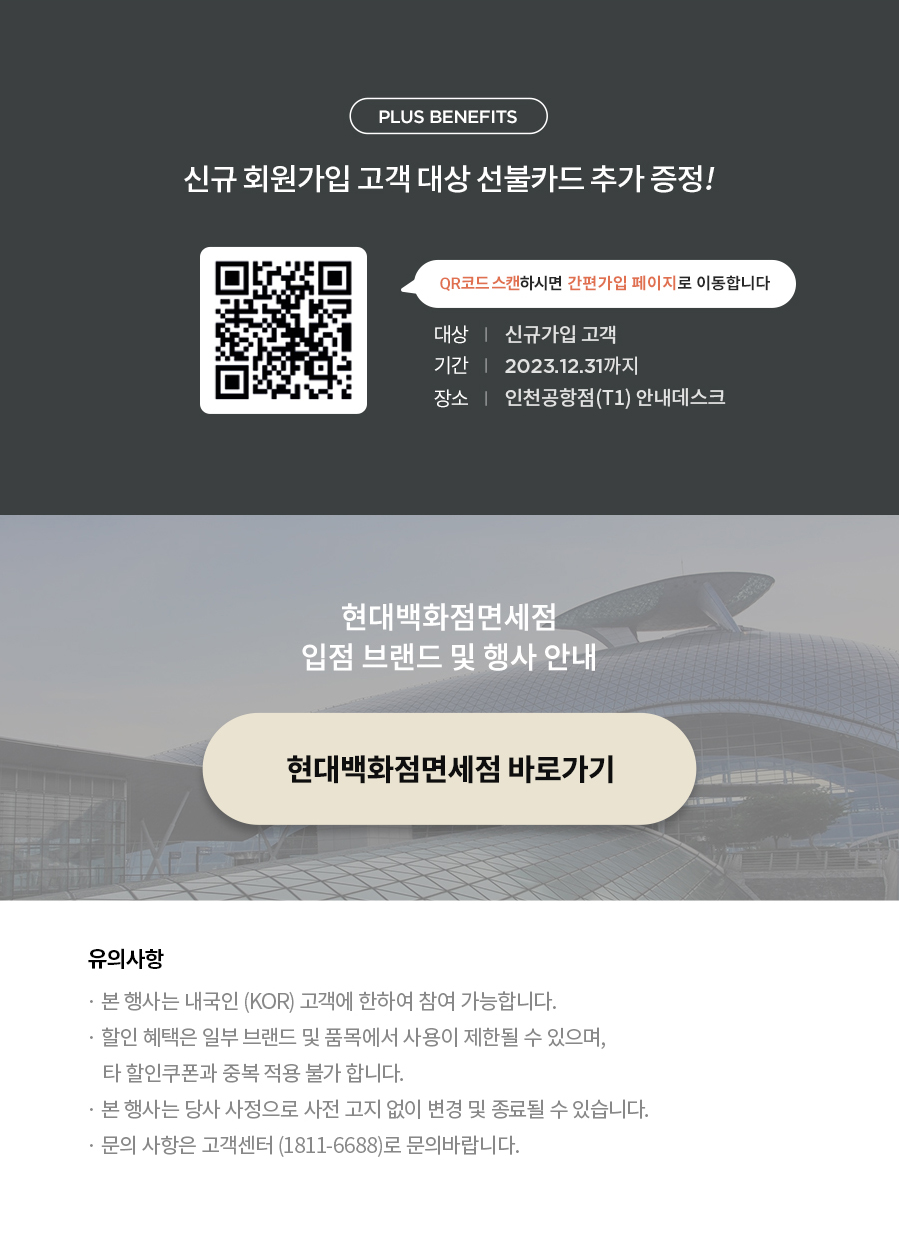Open the 현대백화점면세점 바로가기 button
The width and height of the screenshot is (900, 1256).
point(449,769)
